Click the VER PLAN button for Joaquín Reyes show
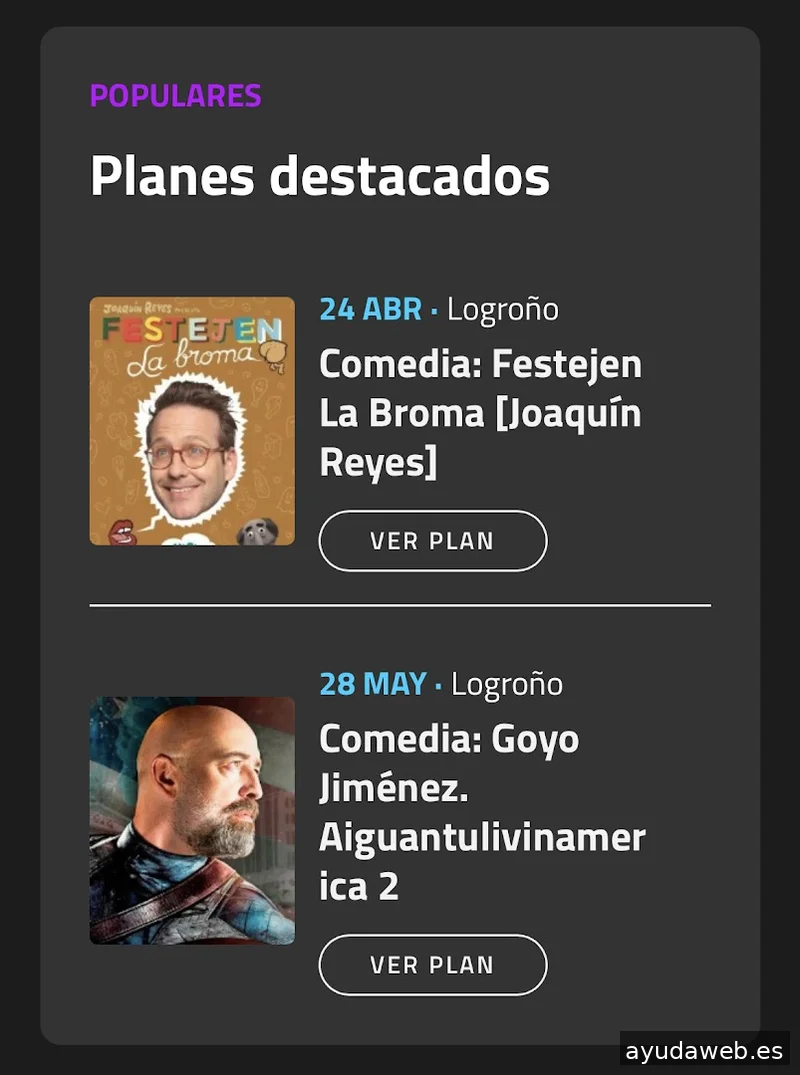 coord(432,540)
